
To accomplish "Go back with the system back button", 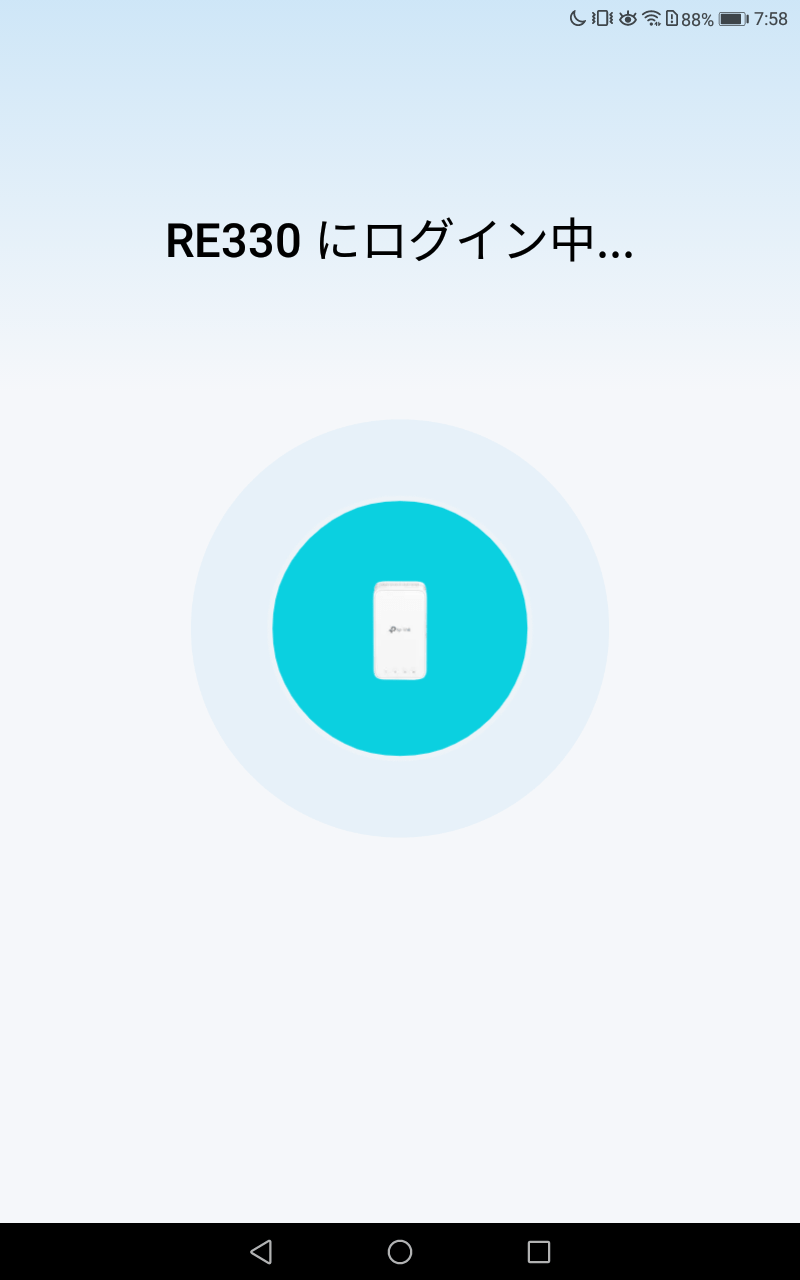I will click(x=261, y=1251).
